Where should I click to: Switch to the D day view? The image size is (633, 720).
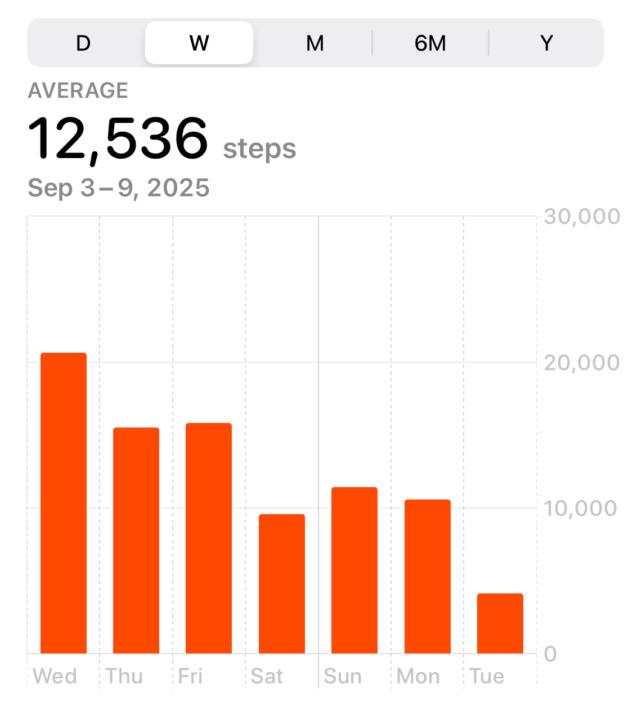click(x=83, y=43)
